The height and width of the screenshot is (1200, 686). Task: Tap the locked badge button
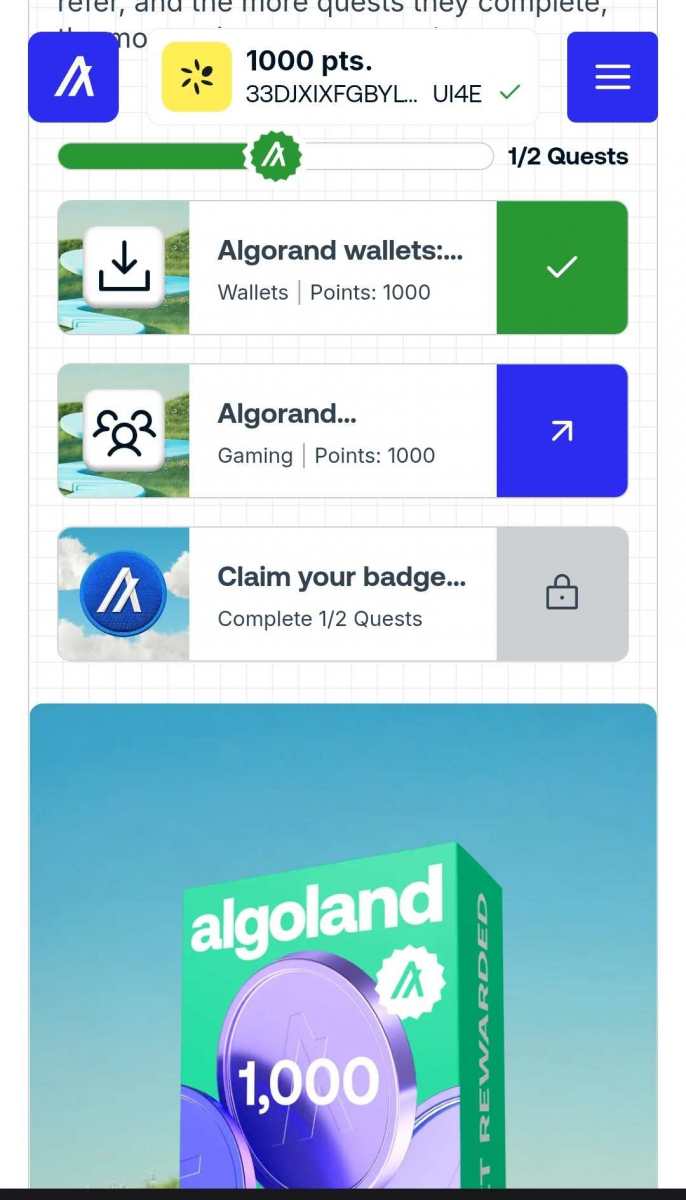(562, 594)
